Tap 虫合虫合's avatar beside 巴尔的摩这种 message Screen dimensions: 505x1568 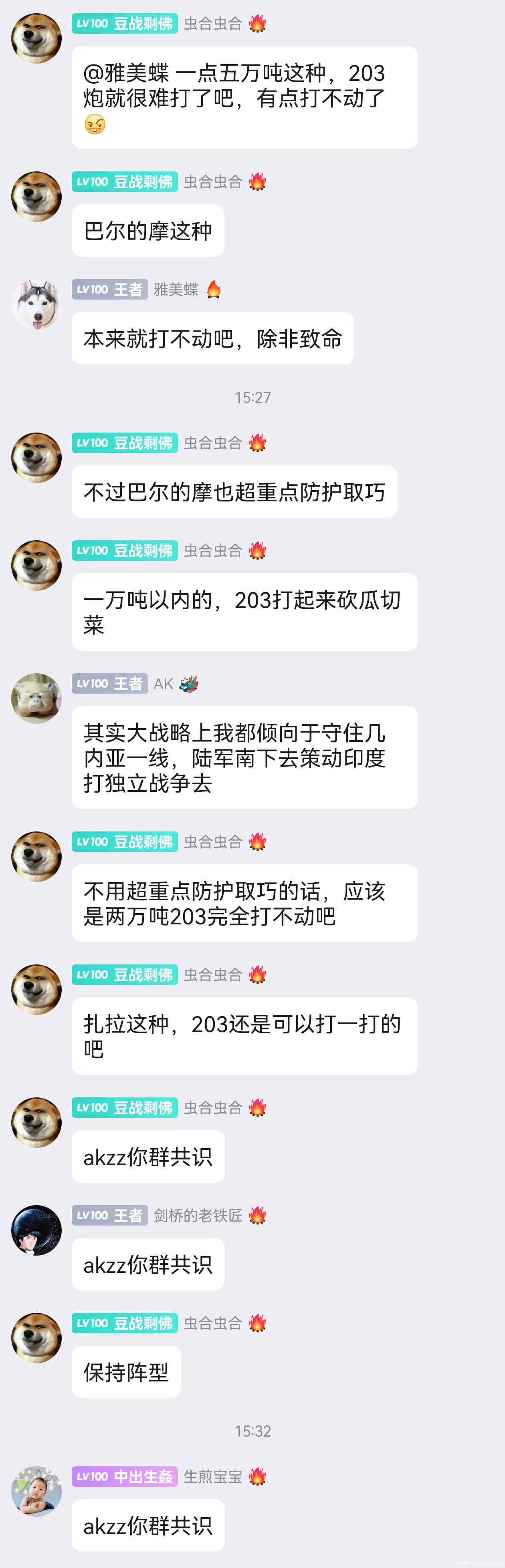[36, 197]
